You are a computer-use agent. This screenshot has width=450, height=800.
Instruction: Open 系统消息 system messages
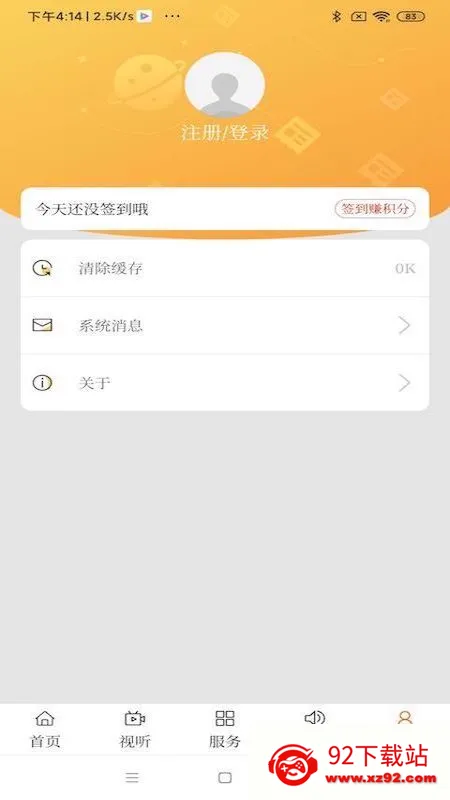pos(224,326)
